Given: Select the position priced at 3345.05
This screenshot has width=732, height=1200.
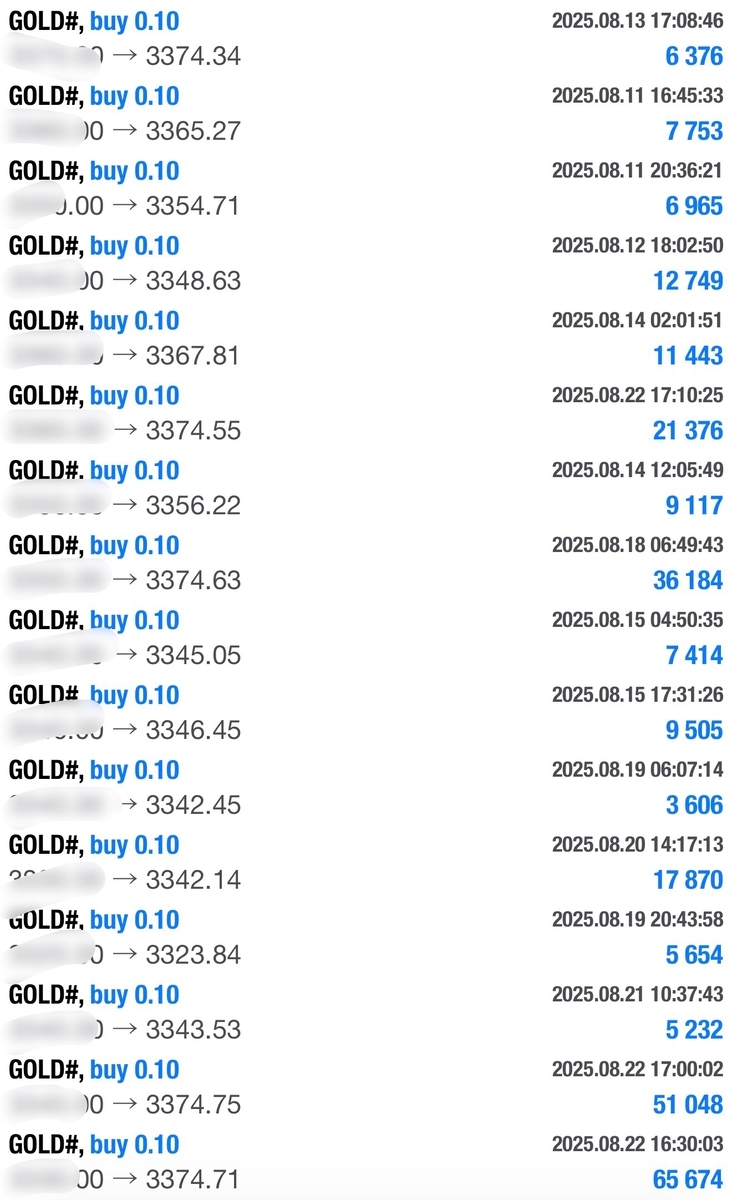Looking at the screenshot, I should point(366,638).
